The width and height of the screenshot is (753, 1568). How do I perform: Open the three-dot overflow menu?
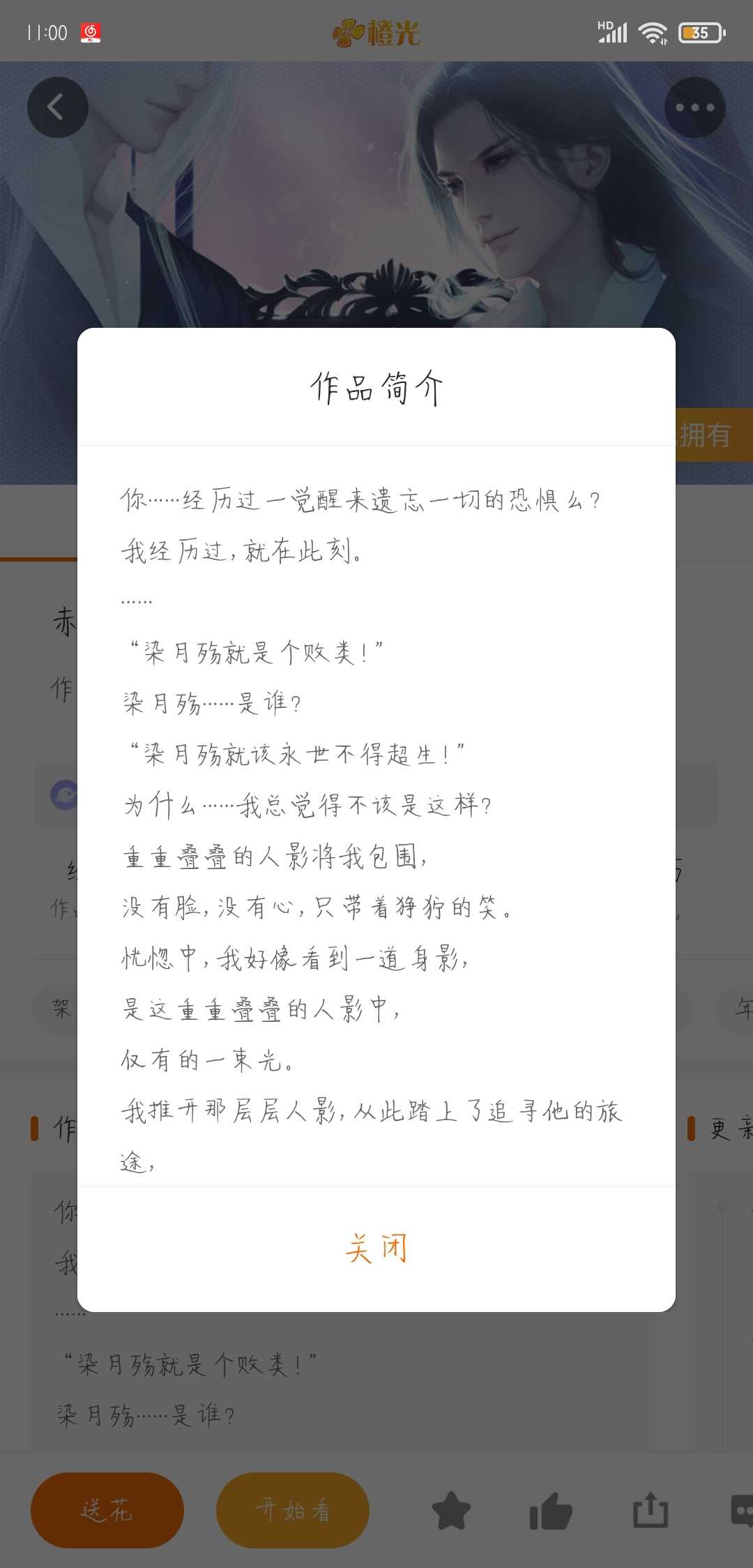click(x=694, y=107)
